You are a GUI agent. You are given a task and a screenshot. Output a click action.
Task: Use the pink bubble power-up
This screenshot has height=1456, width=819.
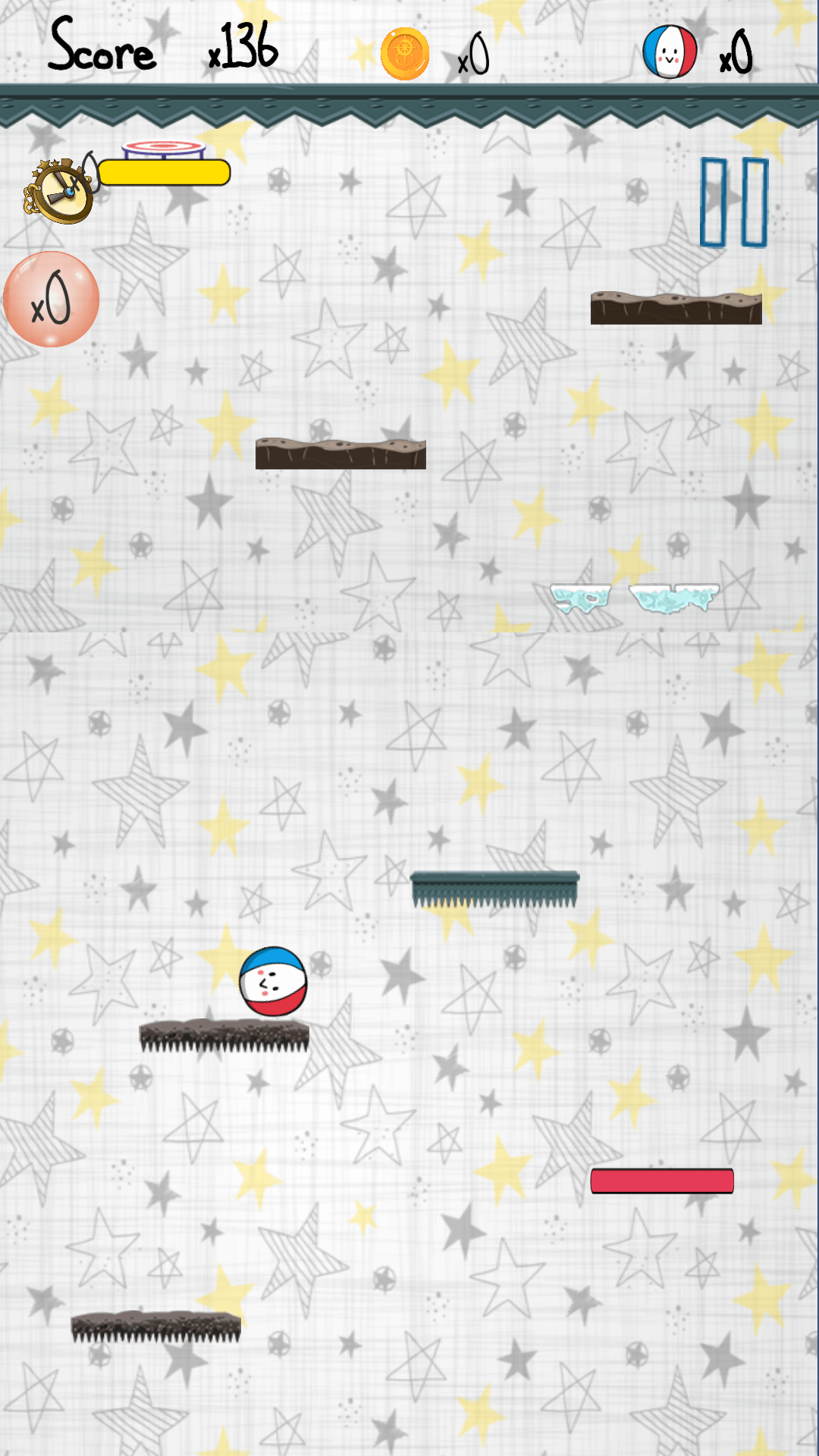tap(52, 300)
